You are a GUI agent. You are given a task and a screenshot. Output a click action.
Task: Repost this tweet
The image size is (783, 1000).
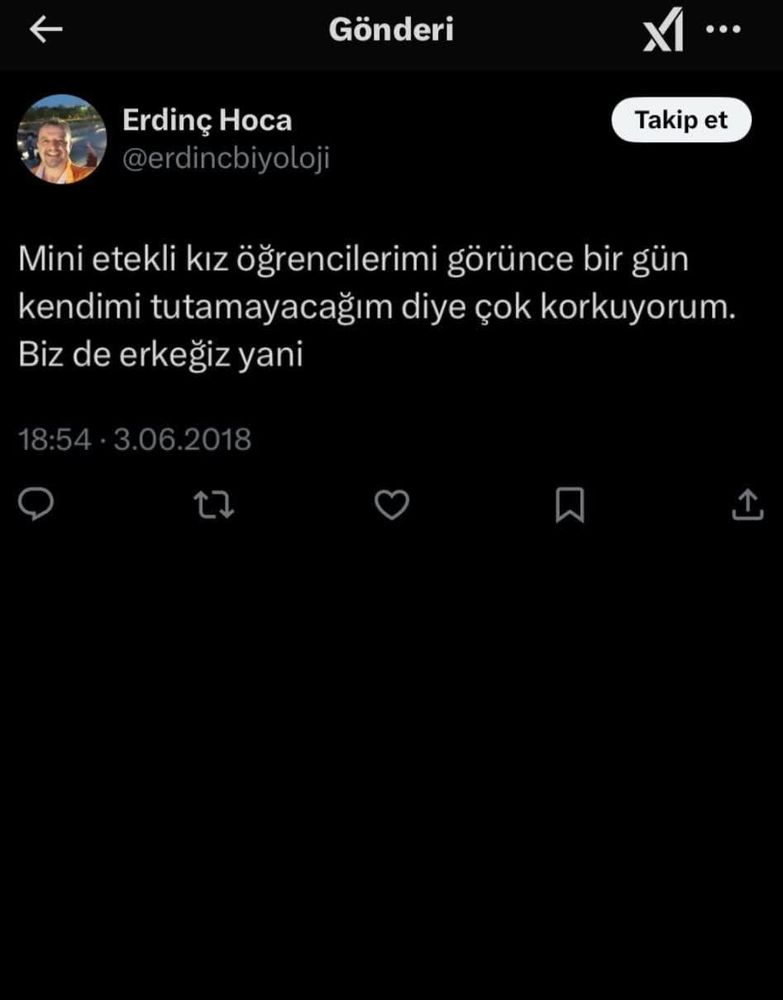[x=214, y=505]
